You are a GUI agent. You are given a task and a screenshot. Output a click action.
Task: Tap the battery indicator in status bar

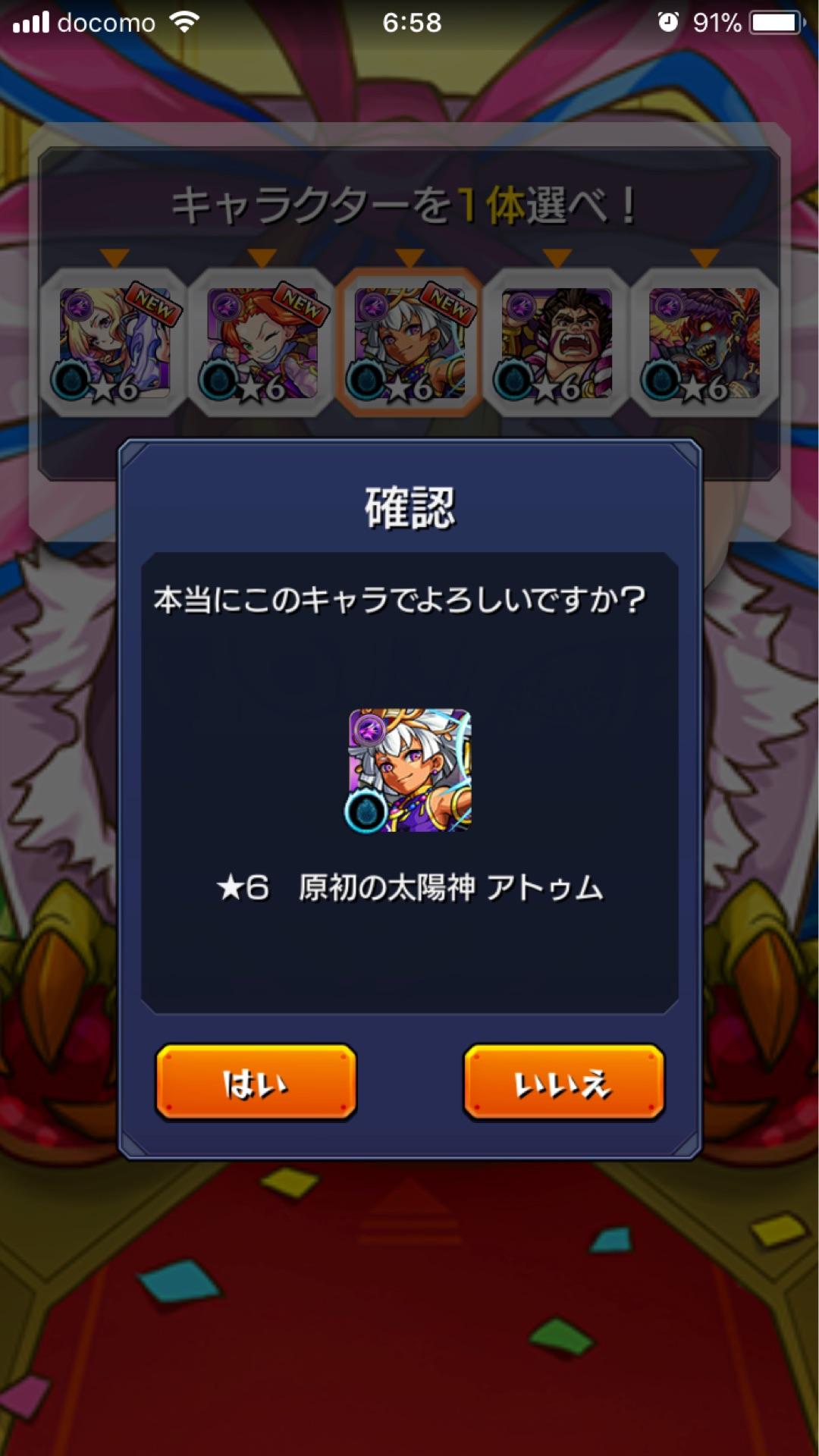773,23
